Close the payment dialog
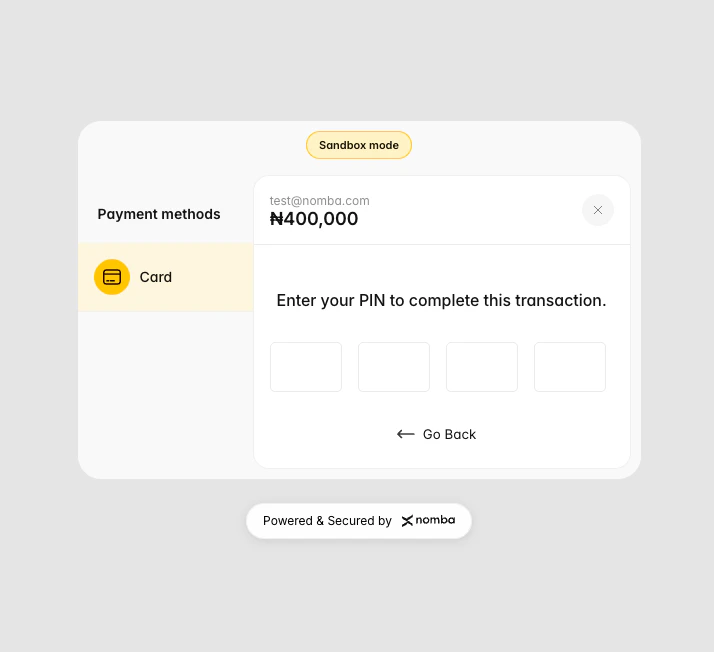This screenshot has width=714, height=652. 598,210
